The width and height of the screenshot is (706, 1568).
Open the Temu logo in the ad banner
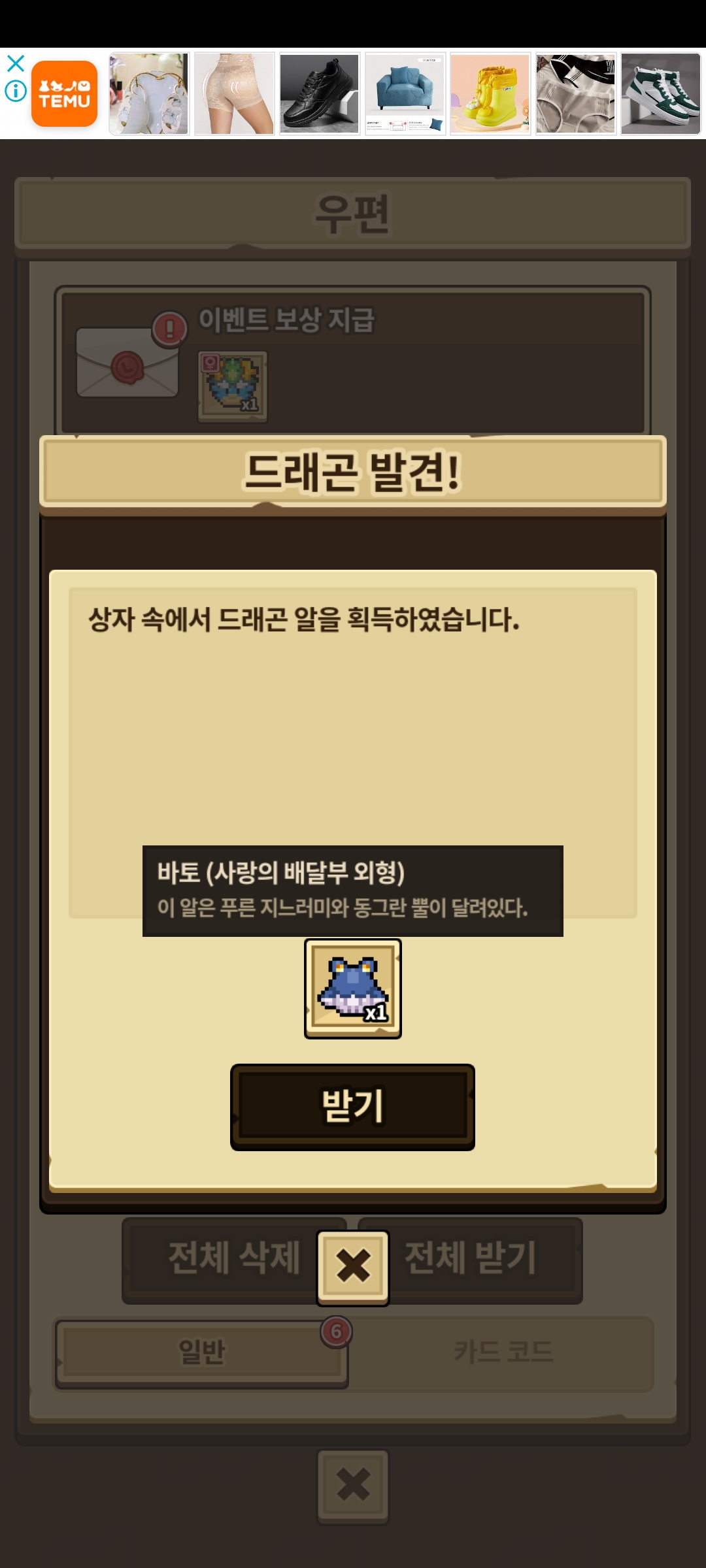pyautogui.click(x=64, y=93)
